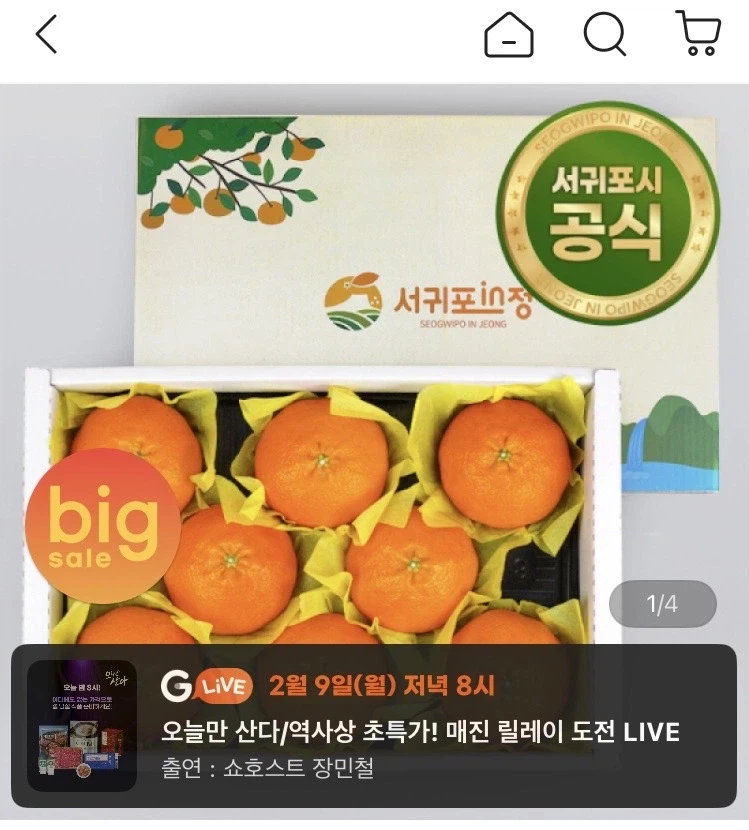Open the Gmarket home screen icon
Screen dimensions: 749x830
(x=509, y=33)
